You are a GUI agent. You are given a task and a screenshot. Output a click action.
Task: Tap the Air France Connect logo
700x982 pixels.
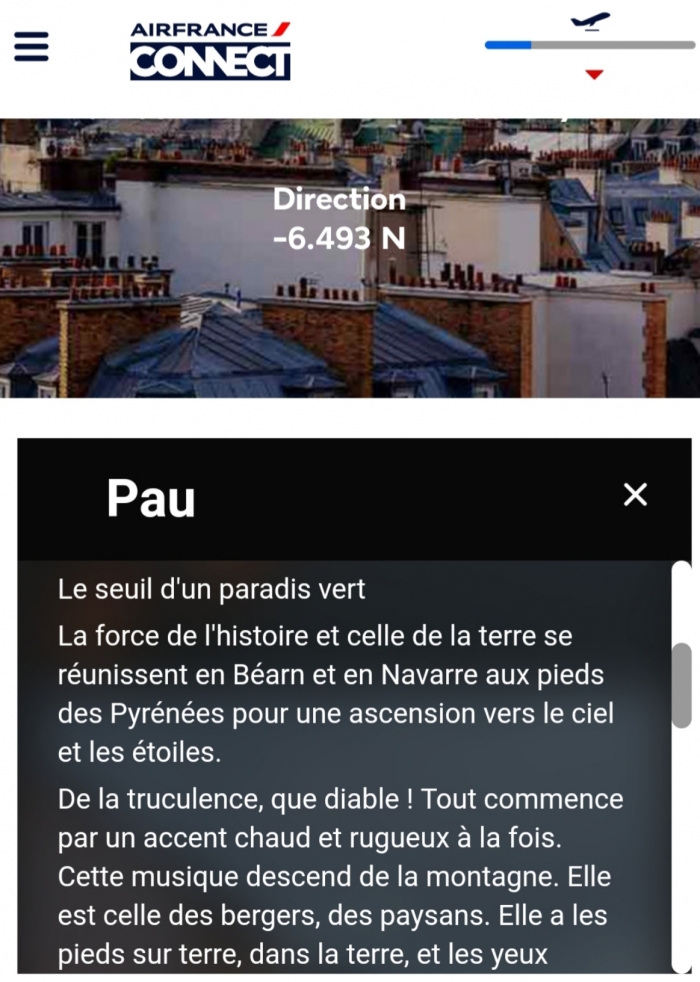point(210,50)
